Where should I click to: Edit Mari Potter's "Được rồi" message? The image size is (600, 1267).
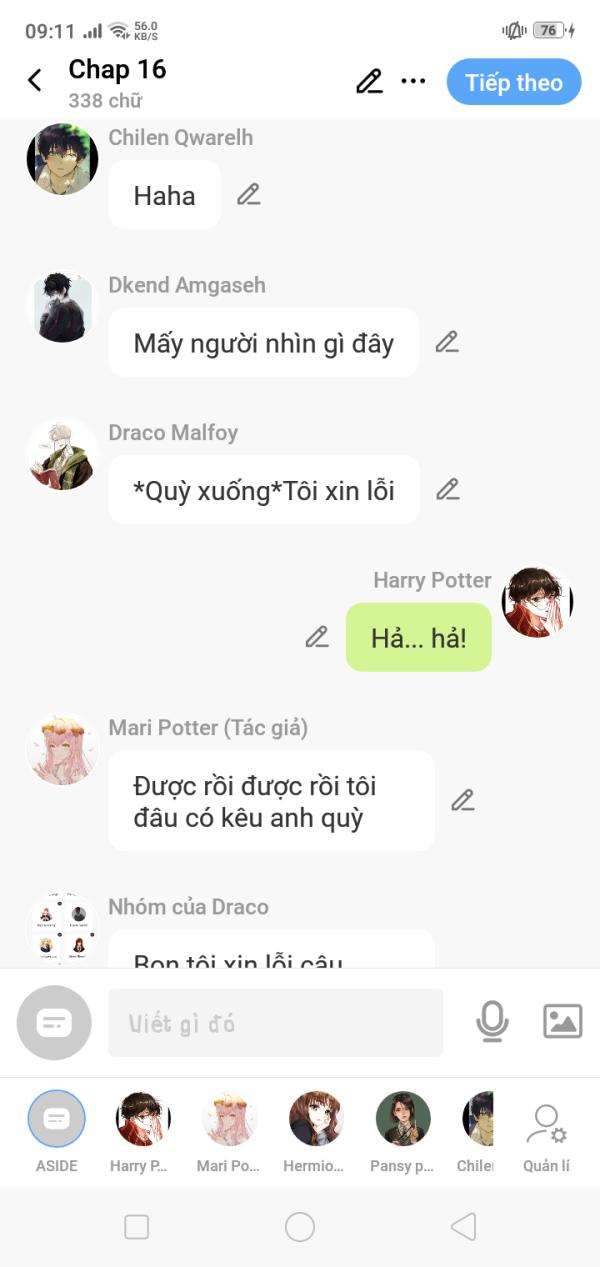click(462, 800)
